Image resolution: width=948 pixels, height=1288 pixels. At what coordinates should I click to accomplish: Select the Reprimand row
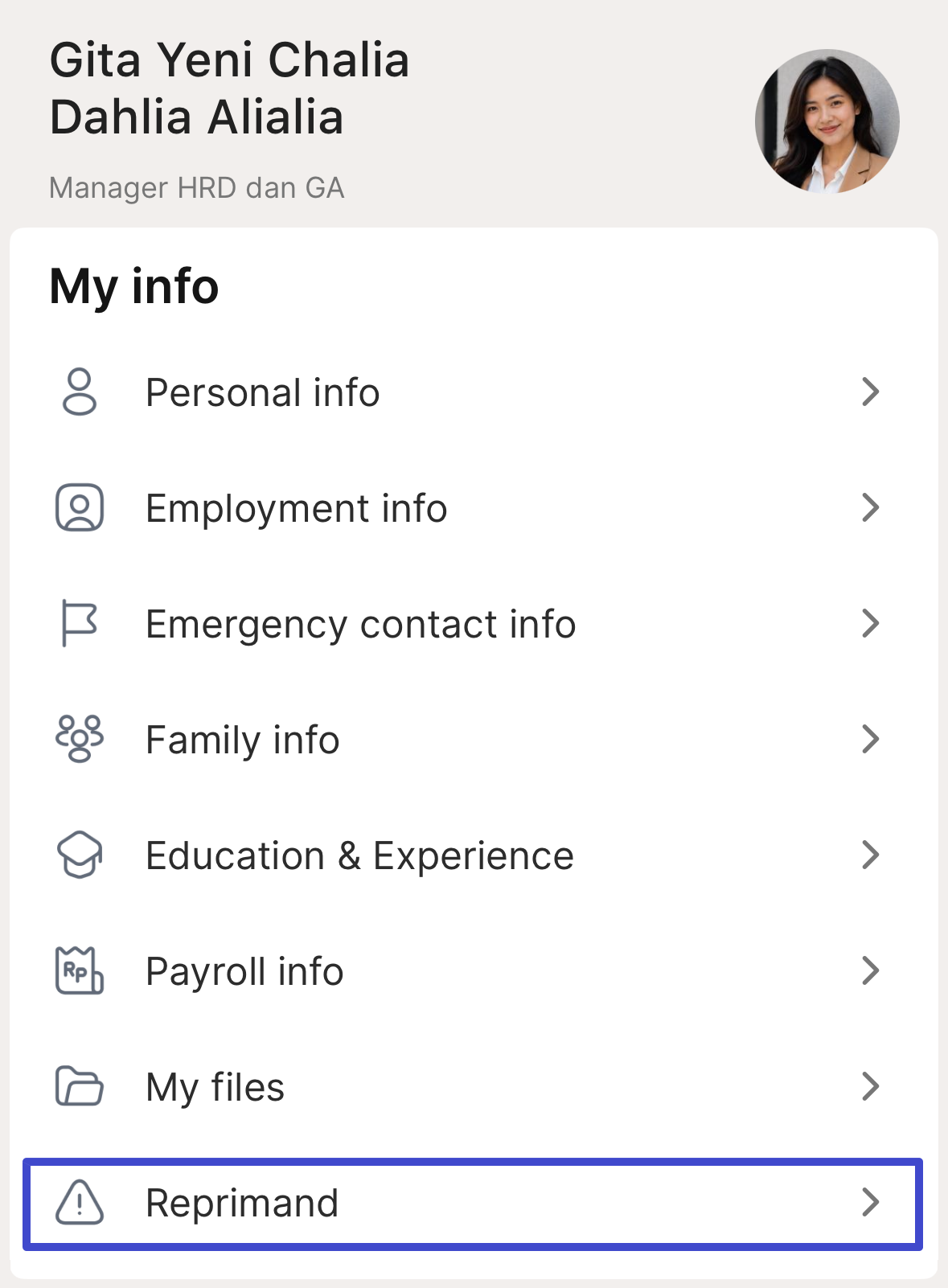(474, 1204)
